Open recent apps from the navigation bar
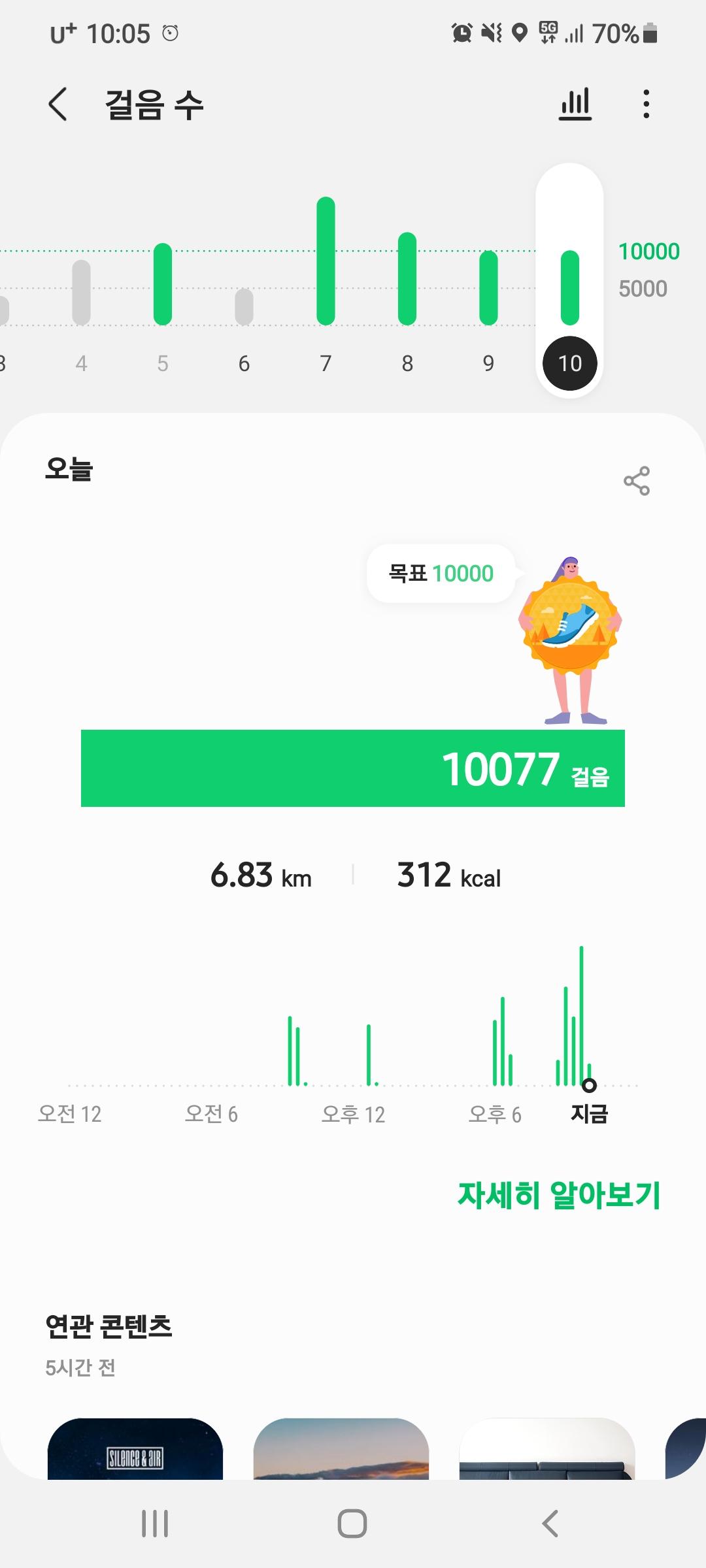706x1568 pixels. 155,1524
